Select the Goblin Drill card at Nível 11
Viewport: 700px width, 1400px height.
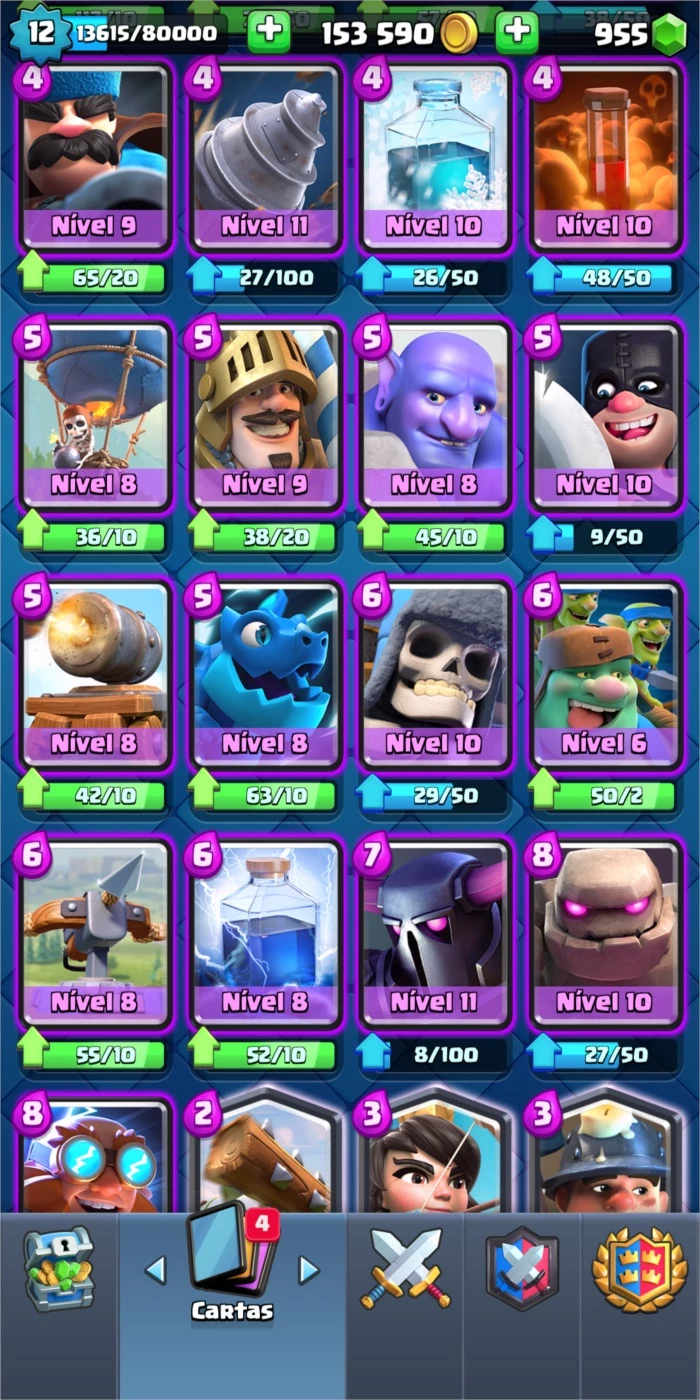pyautogui.click(x=264, y=158)
